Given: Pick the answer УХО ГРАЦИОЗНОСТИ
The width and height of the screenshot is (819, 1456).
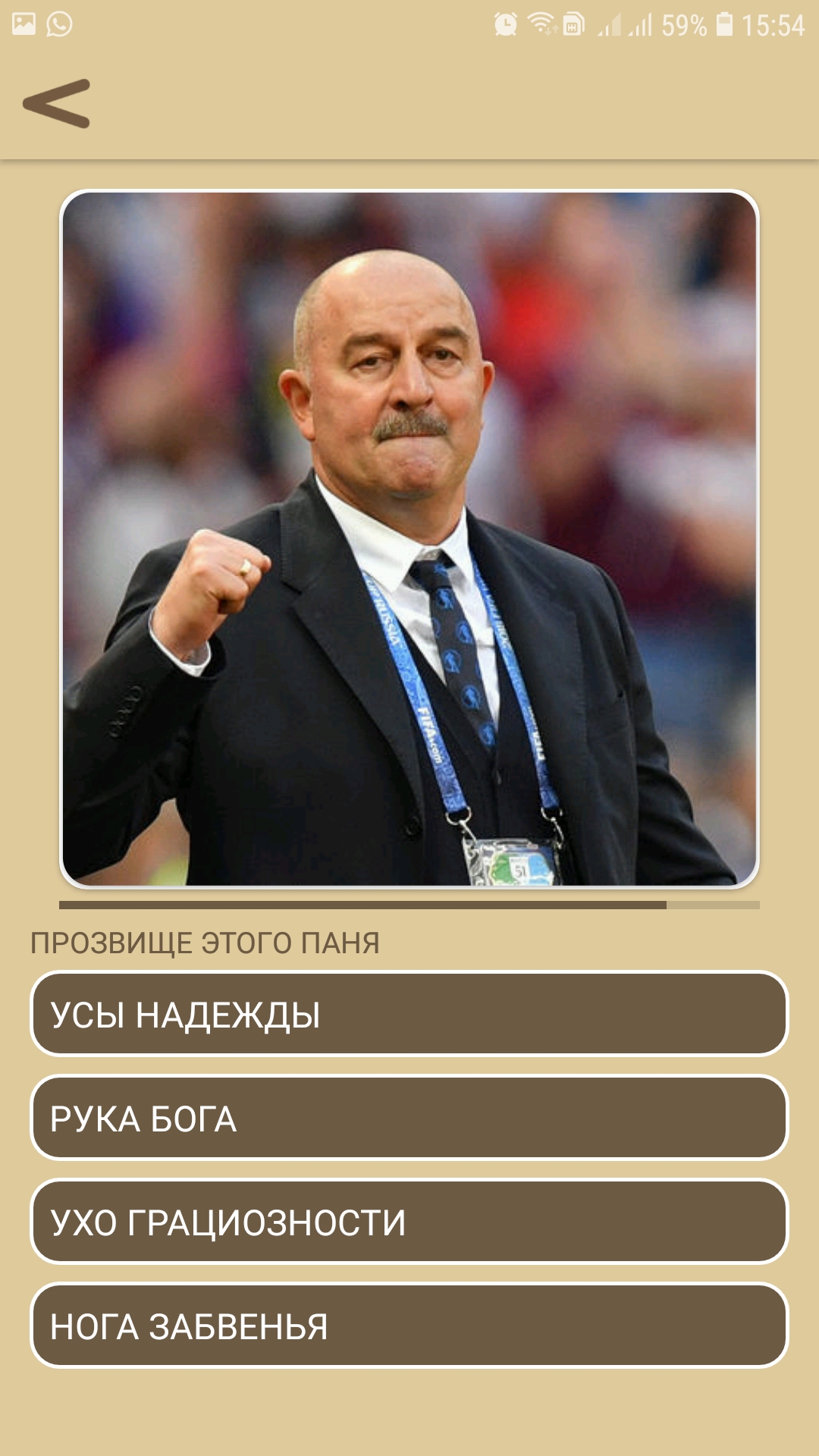Looking at the screenshot, I should (409, 1222).
